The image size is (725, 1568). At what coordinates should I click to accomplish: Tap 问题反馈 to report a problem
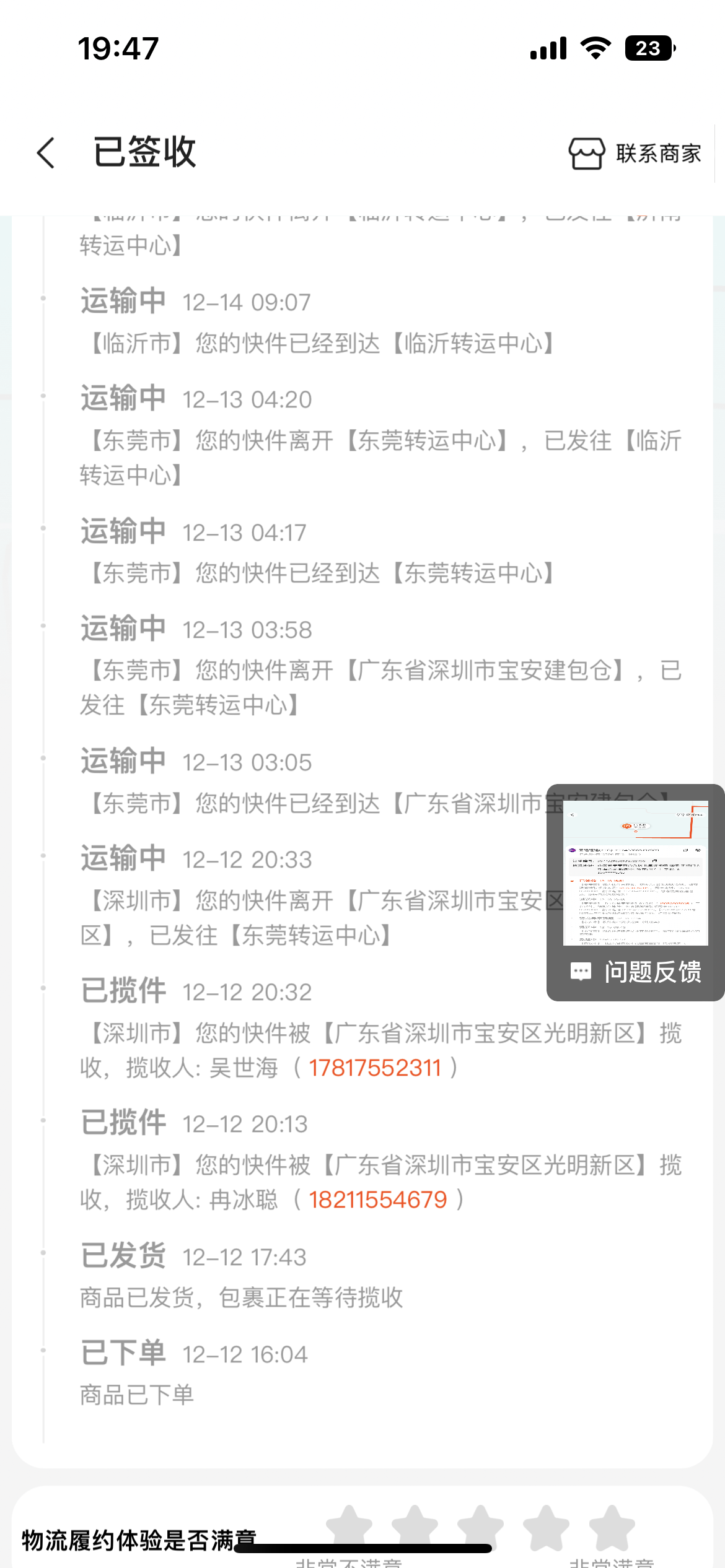pos(636,972)
